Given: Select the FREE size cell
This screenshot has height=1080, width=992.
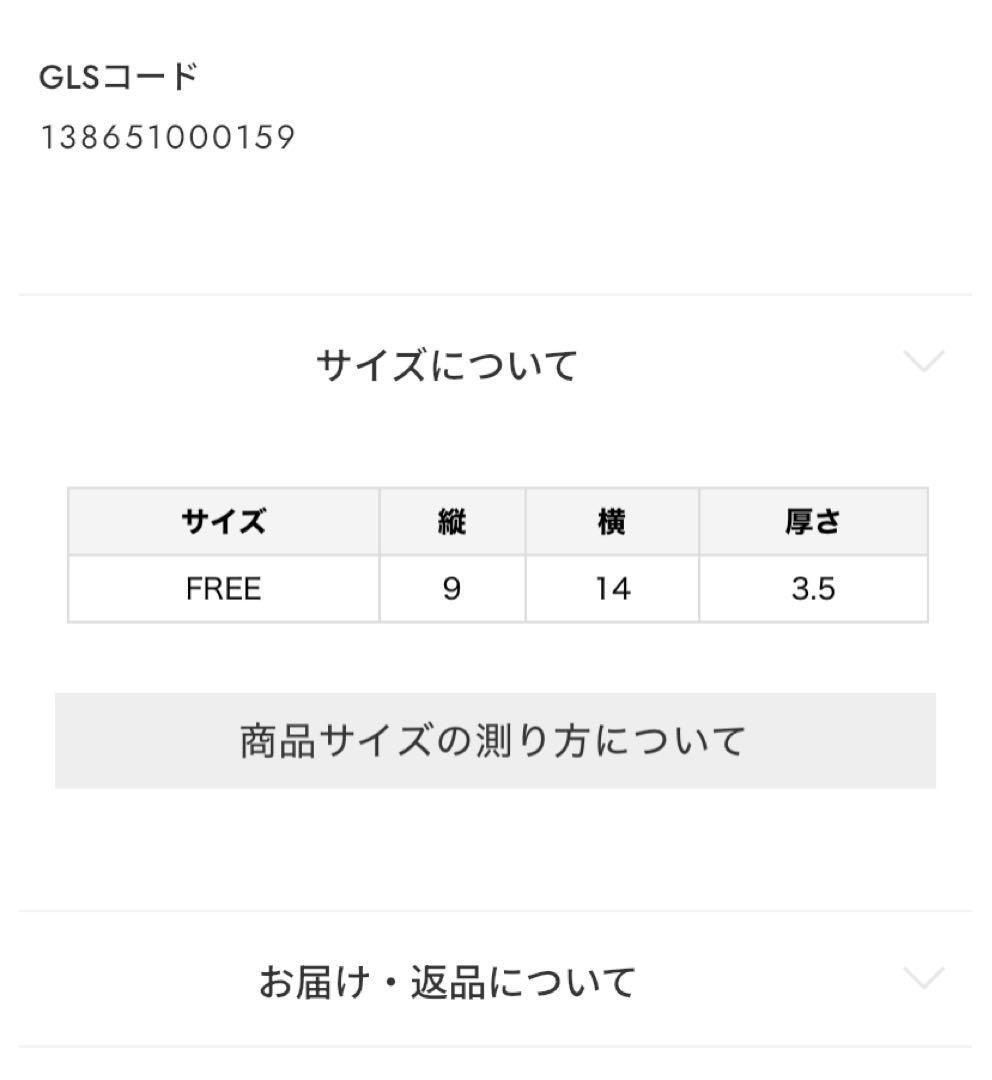Looking at the screenshot, I should [222, 589].
